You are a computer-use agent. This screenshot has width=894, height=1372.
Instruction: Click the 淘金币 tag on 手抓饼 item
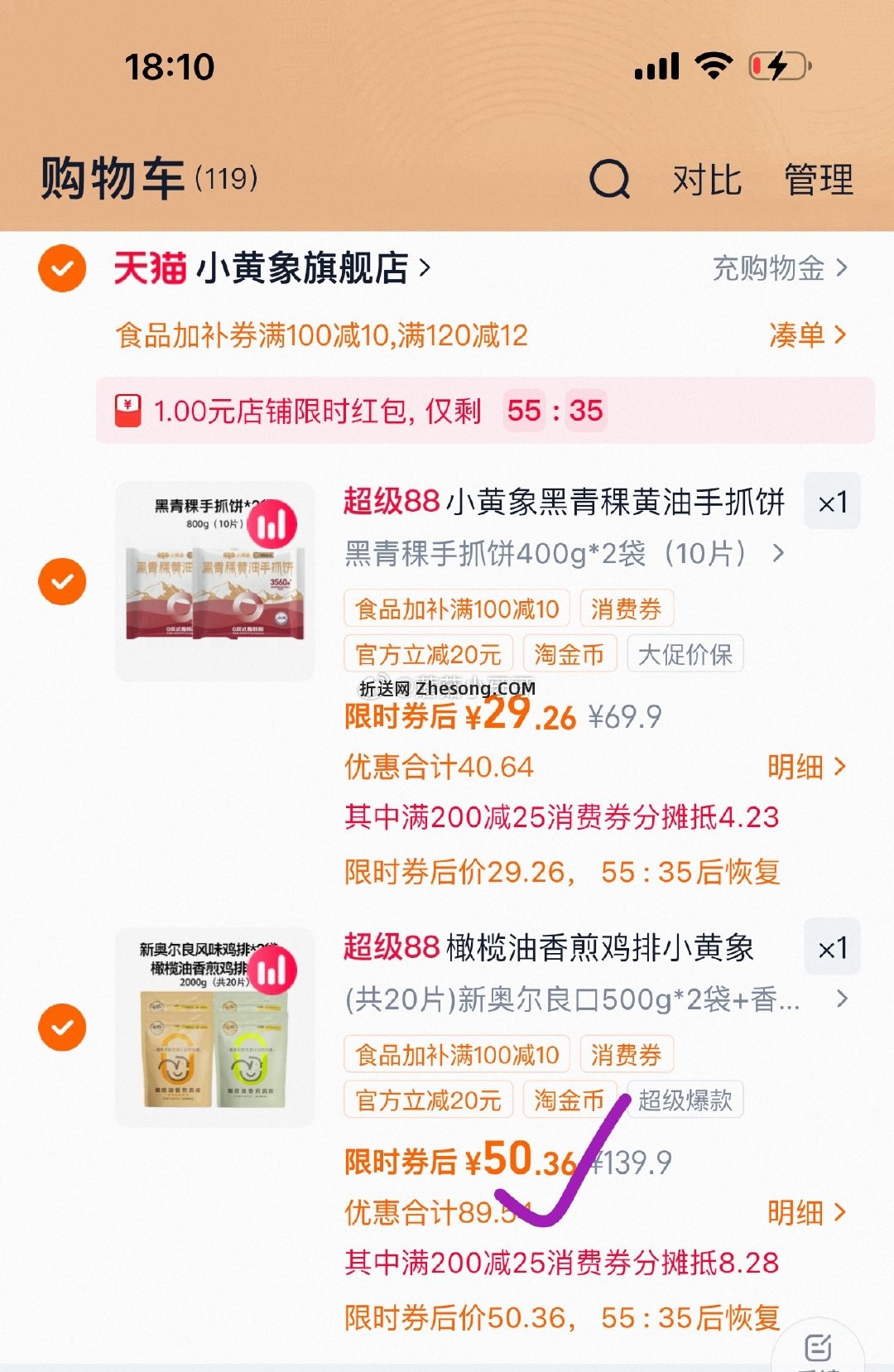[569, 653]
